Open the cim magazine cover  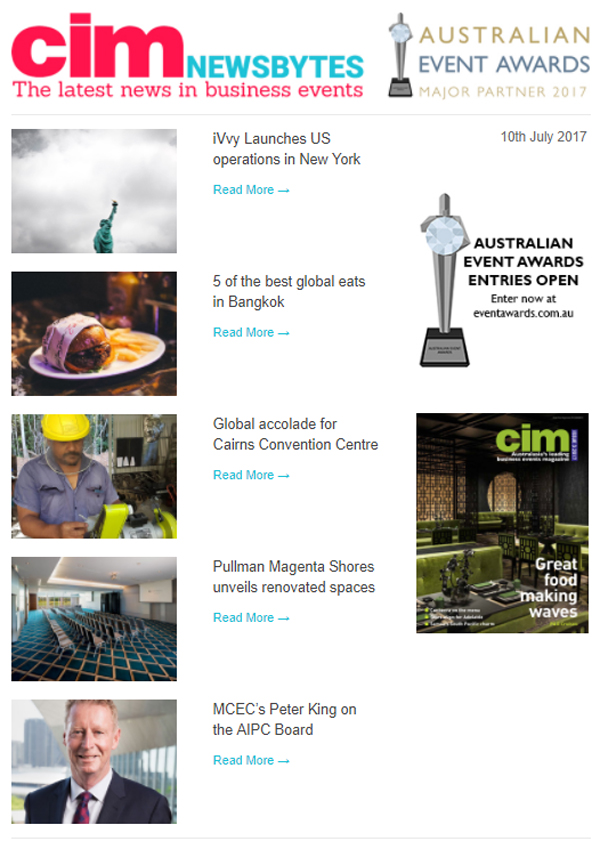502,523
